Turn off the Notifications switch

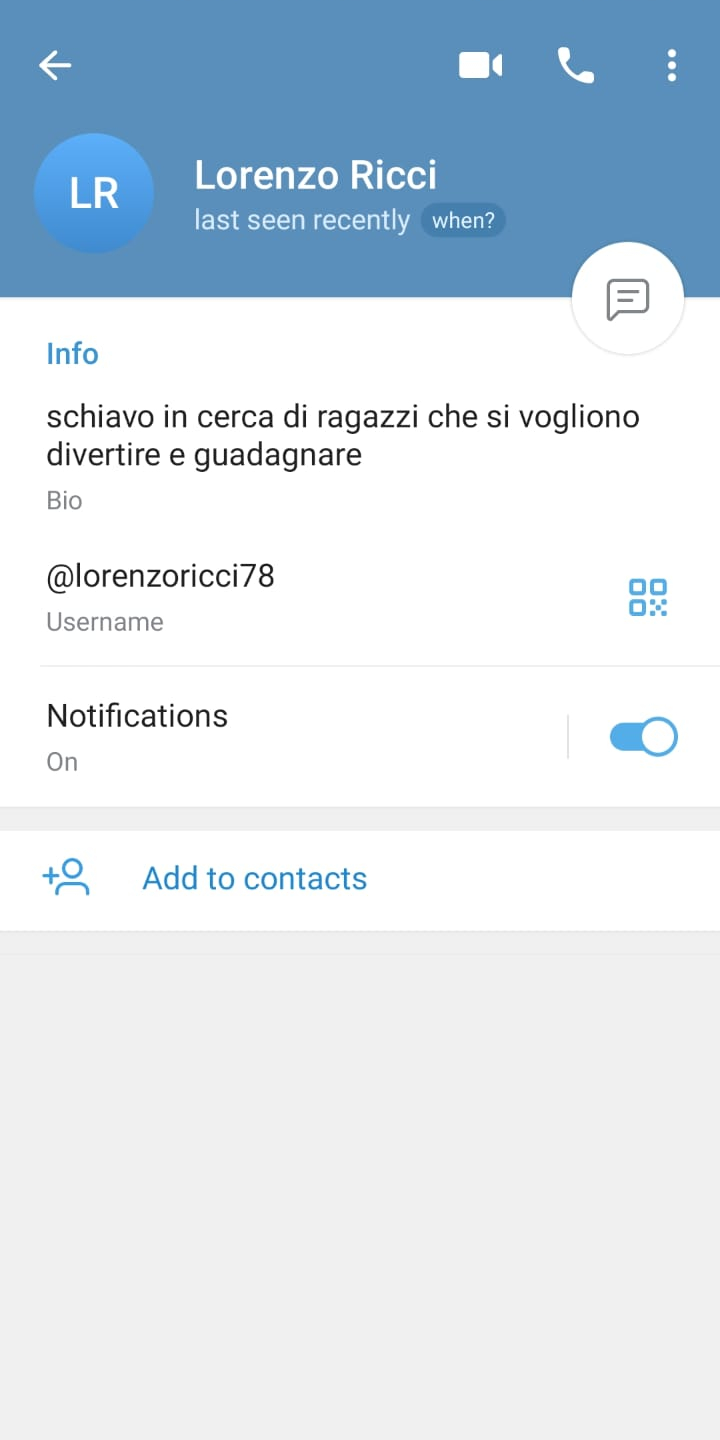[x=643, y=737]
